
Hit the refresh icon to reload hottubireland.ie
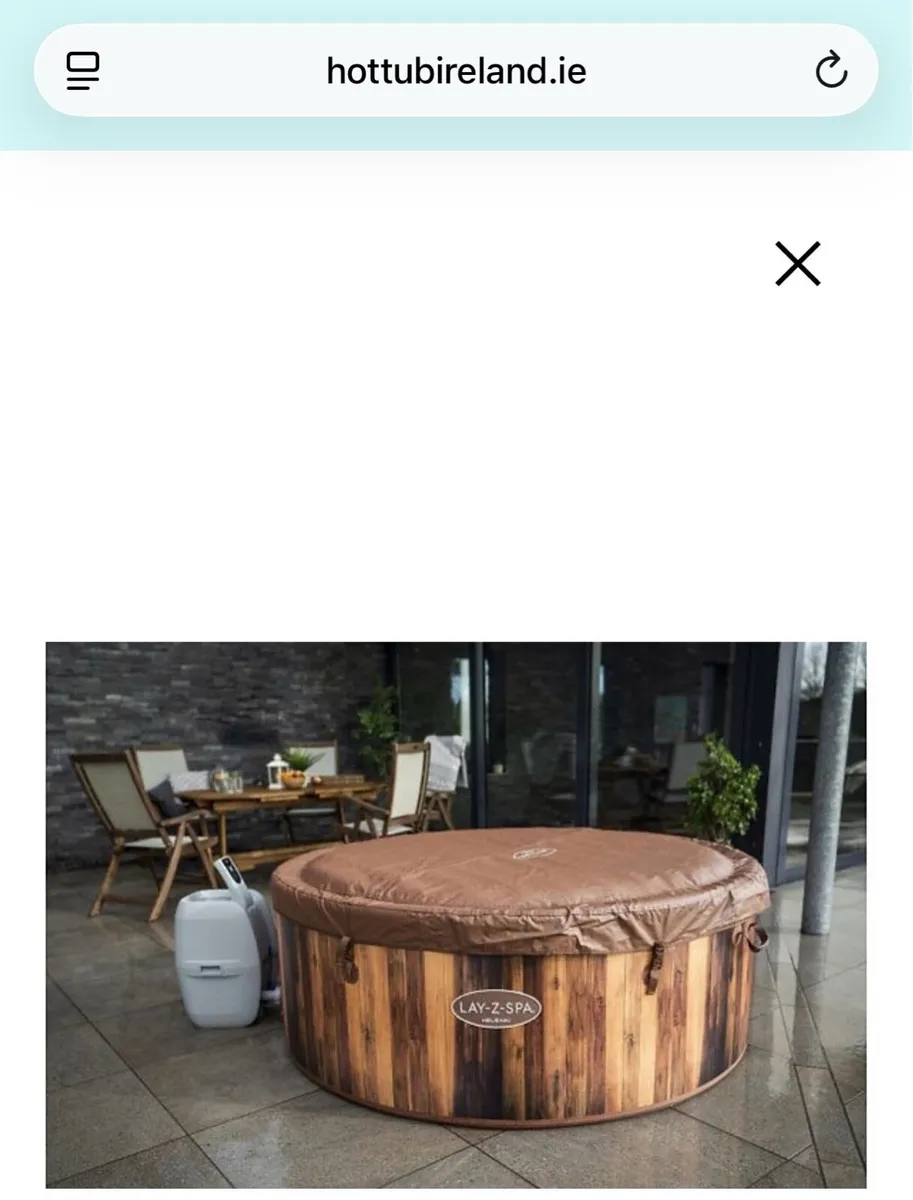(831, 70)
